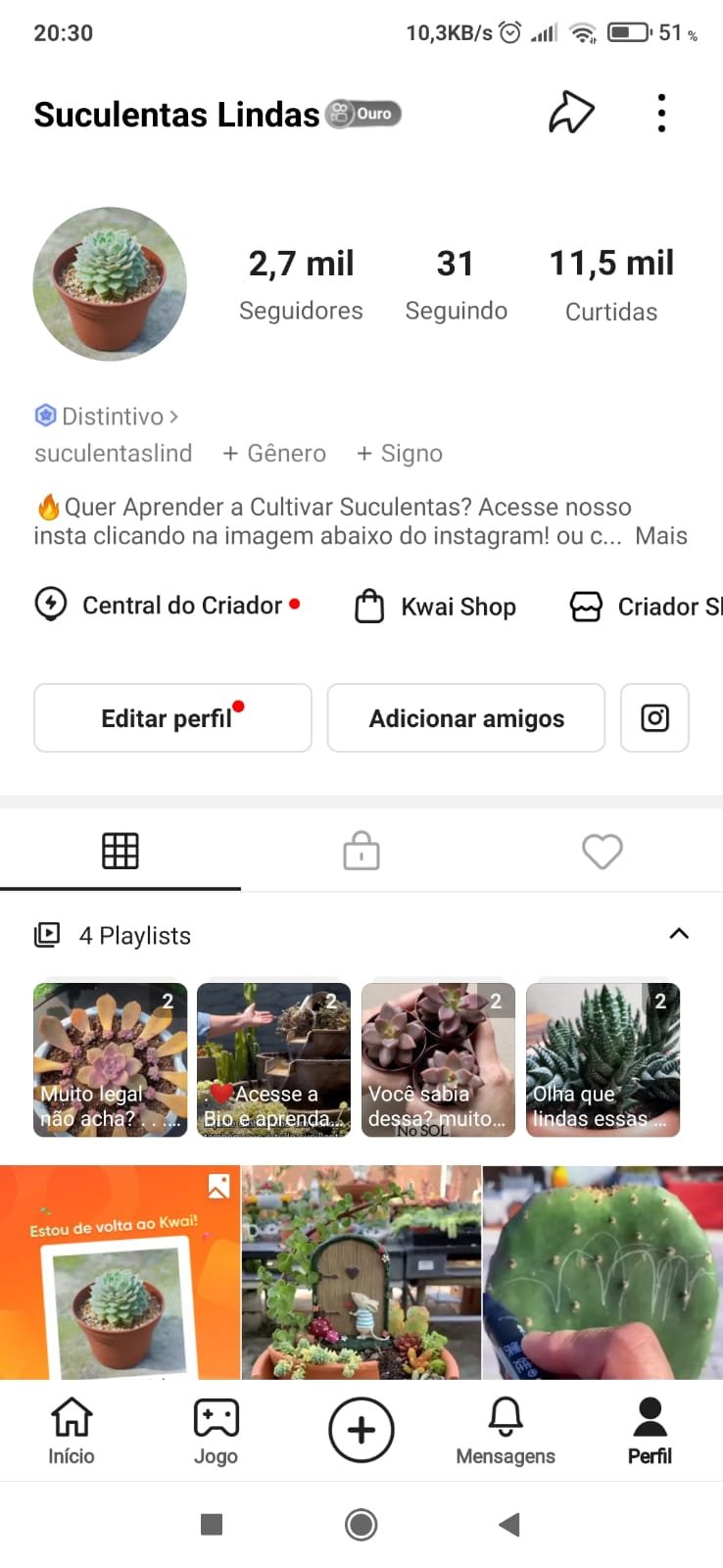Viewport: 723px width, 1568px height.
Task: Open Central do Criador
Action: [x=168, y=606]
